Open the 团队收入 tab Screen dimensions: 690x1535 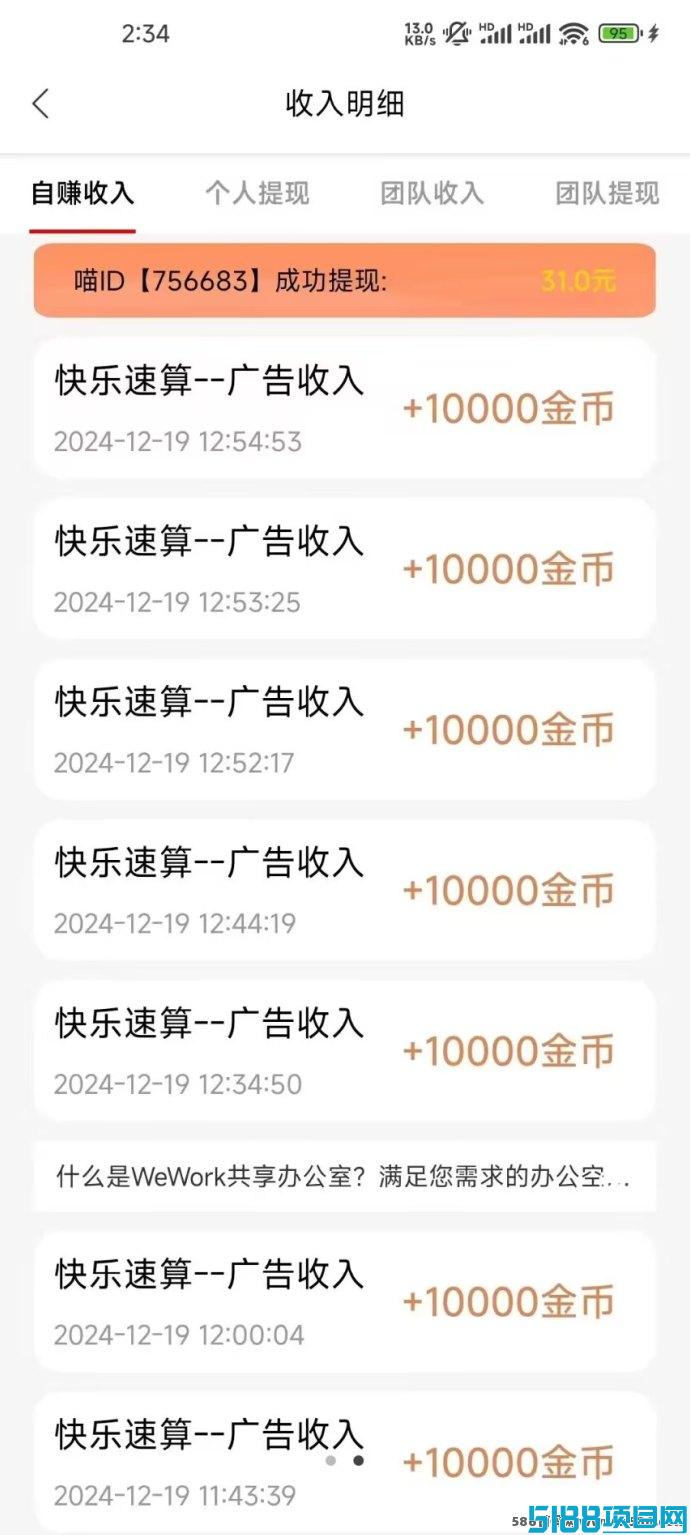pos(432,193)
